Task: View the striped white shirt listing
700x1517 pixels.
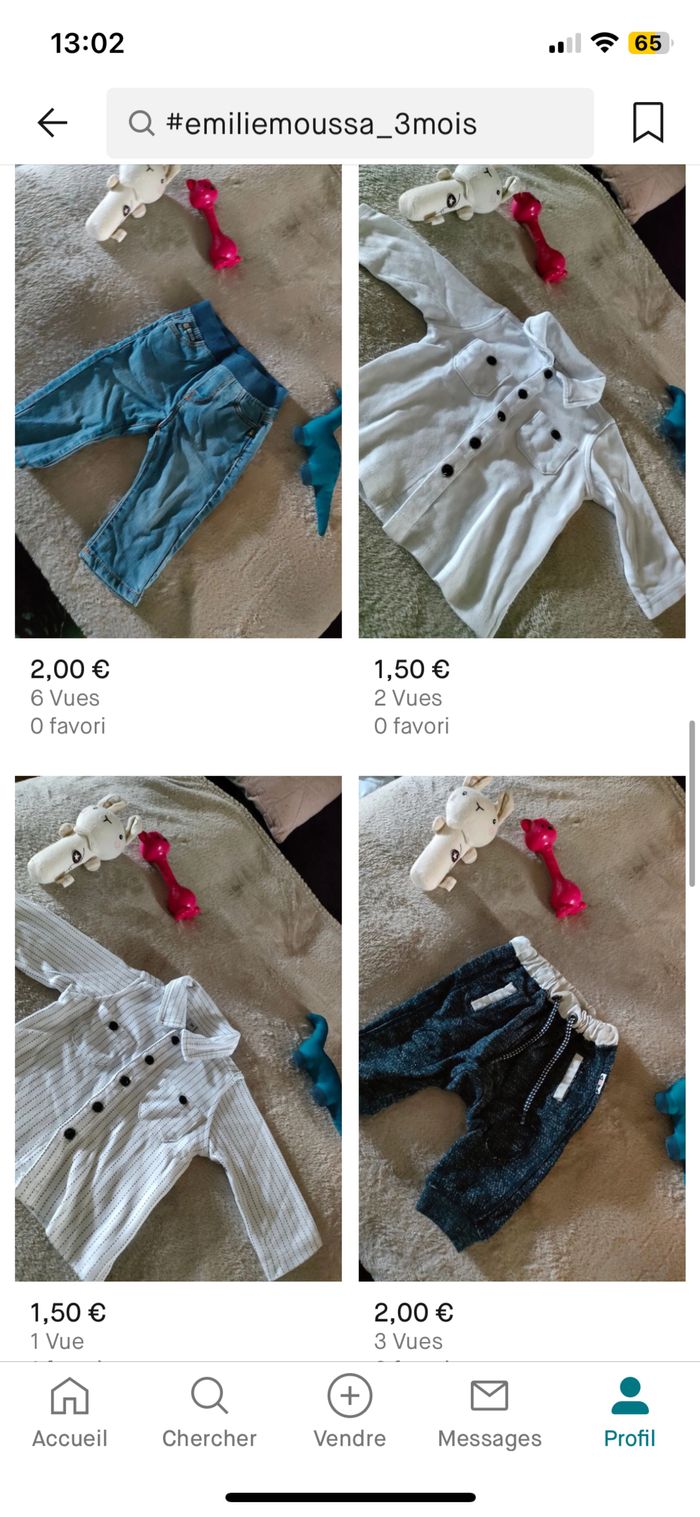Action: [178, 1030]
